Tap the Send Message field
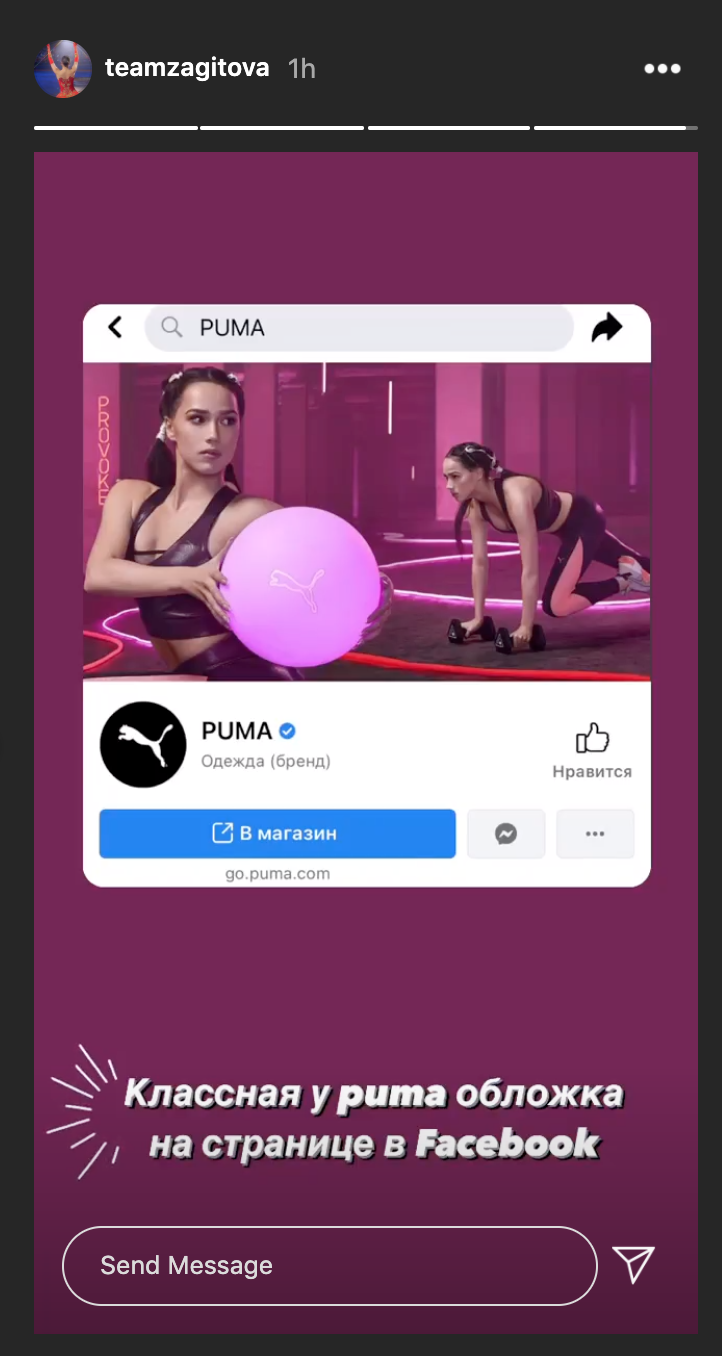Viewport: 722px width, 1356px height. point(330,1265)
